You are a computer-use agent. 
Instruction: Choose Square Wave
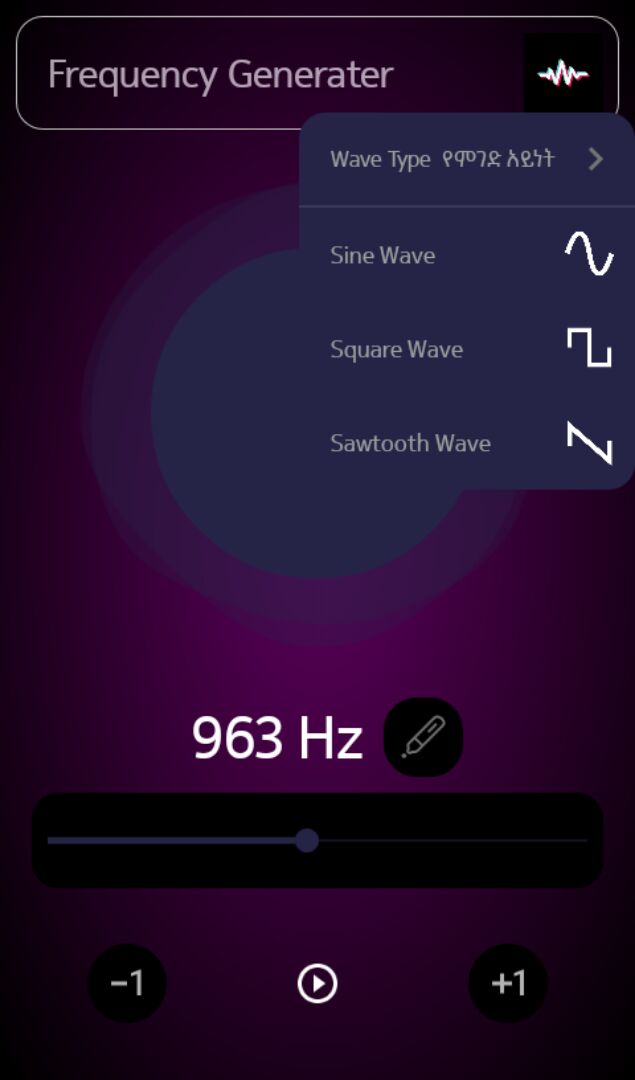pyautogui.click(x=467, y=349)
